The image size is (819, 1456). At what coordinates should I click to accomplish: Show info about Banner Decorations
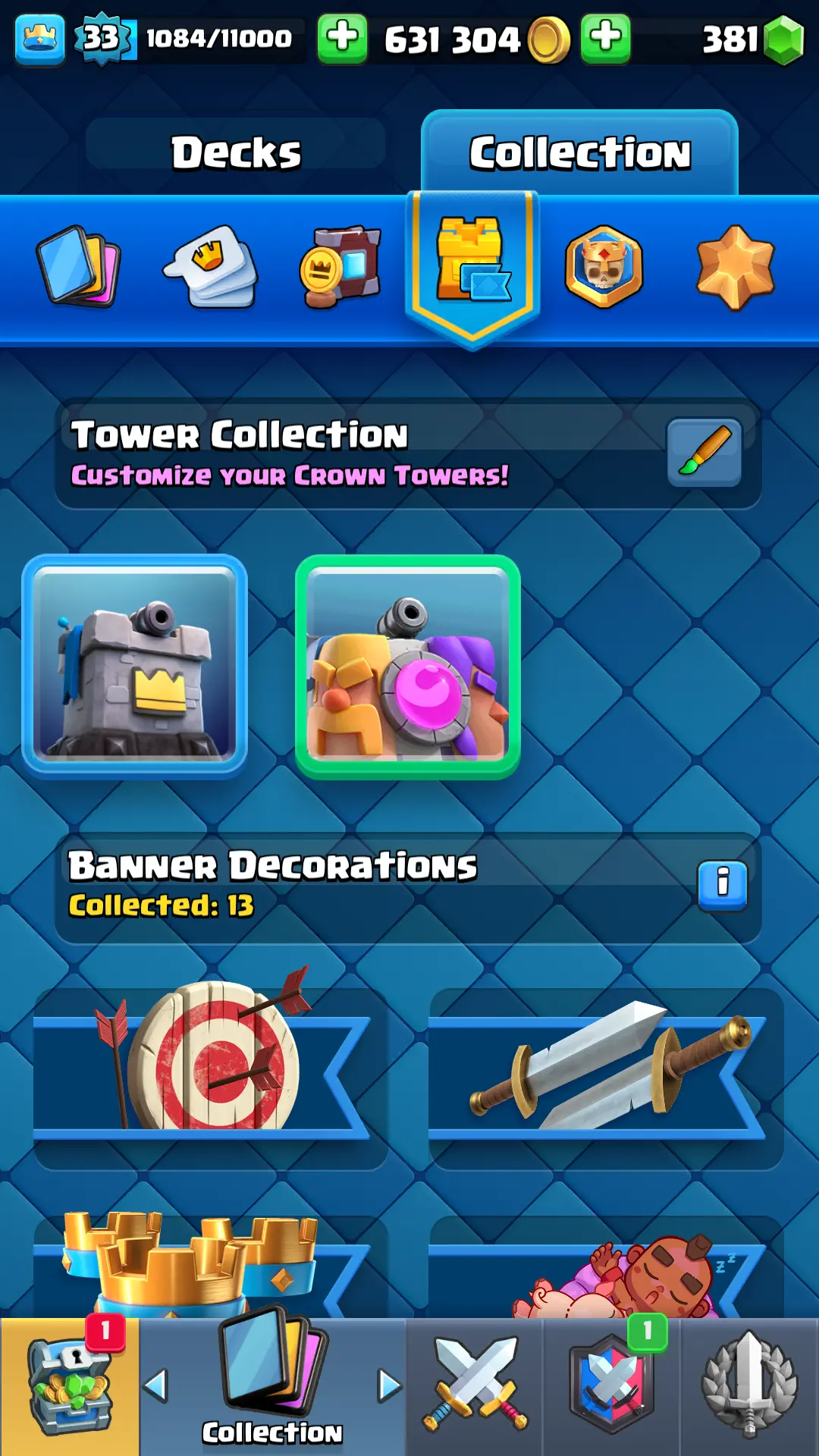722,884
